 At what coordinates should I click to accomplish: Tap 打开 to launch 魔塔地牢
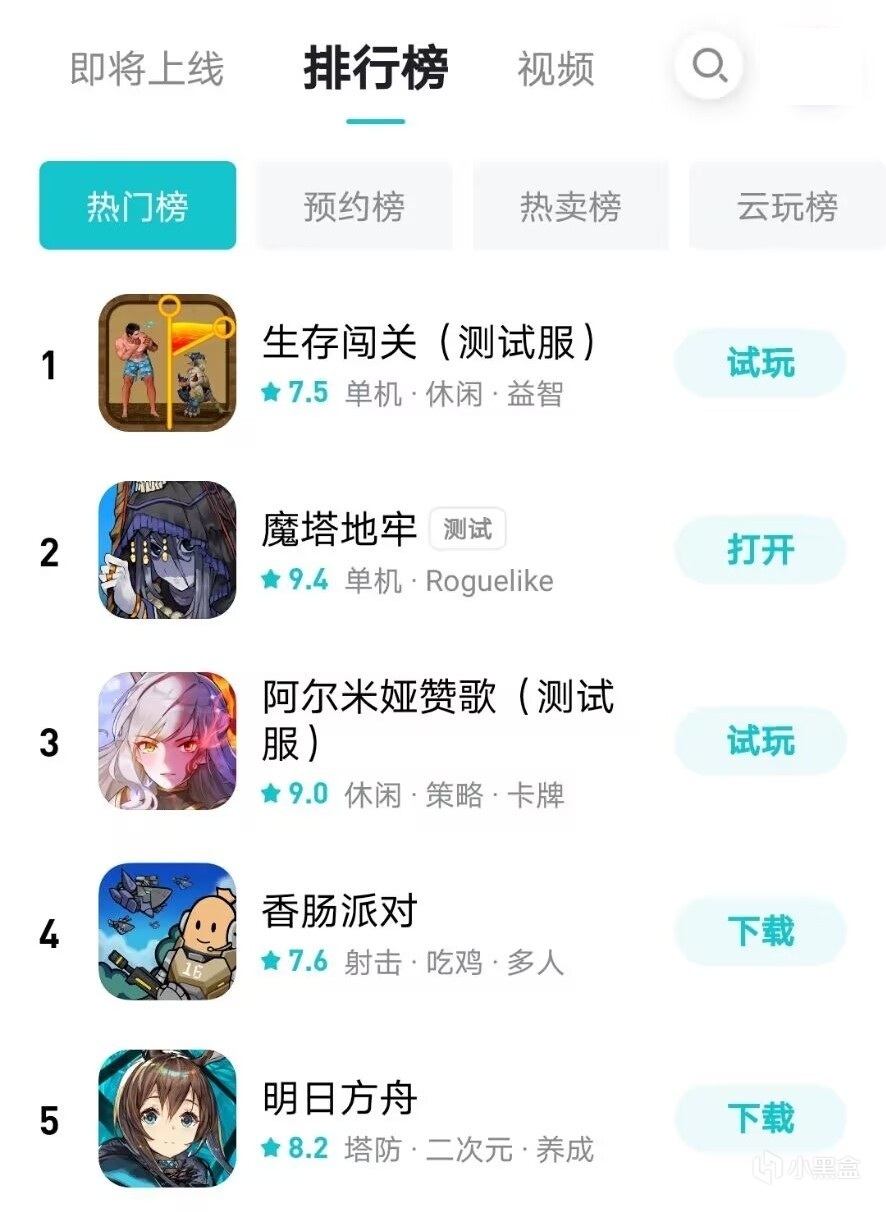(760, 549)
